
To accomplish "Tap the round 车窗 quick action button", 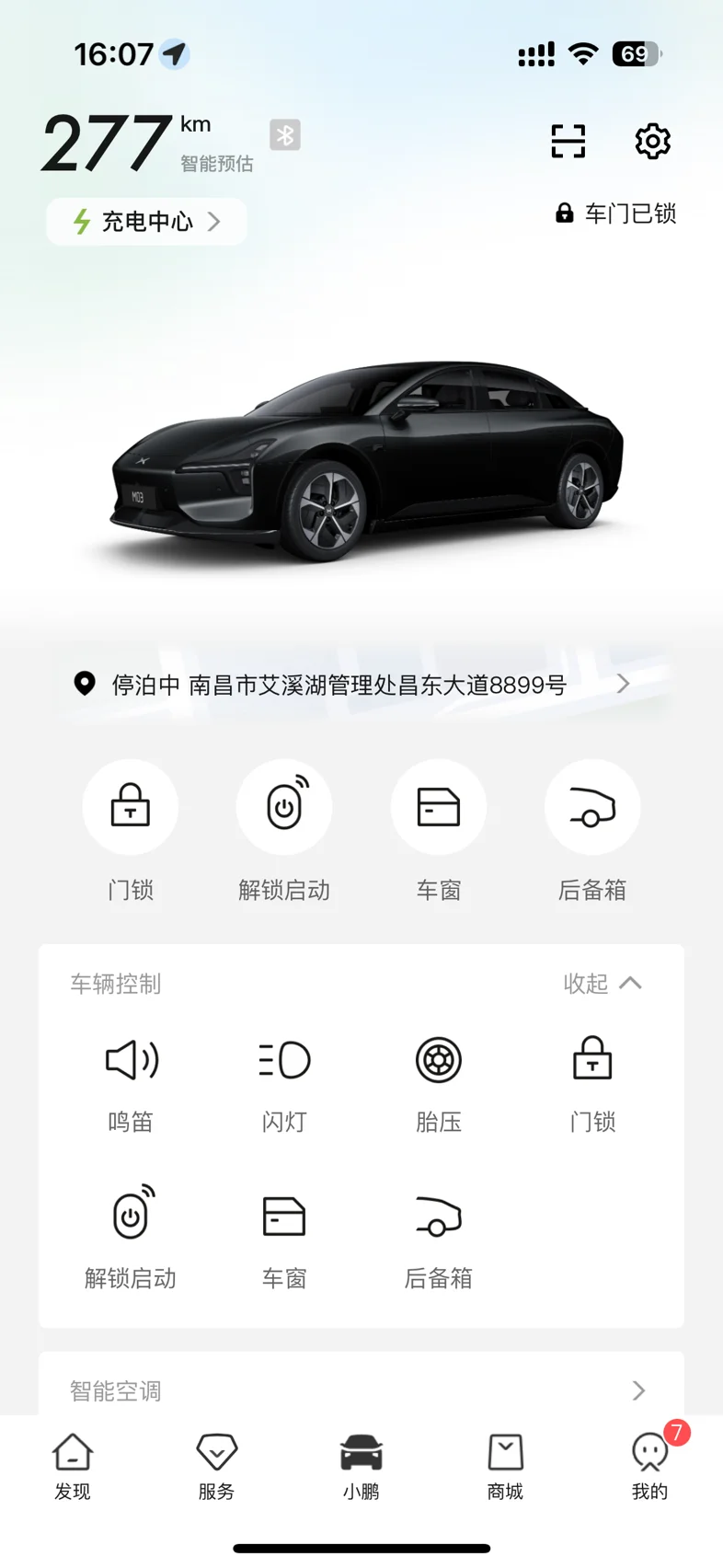I will (x=439, y=807).
